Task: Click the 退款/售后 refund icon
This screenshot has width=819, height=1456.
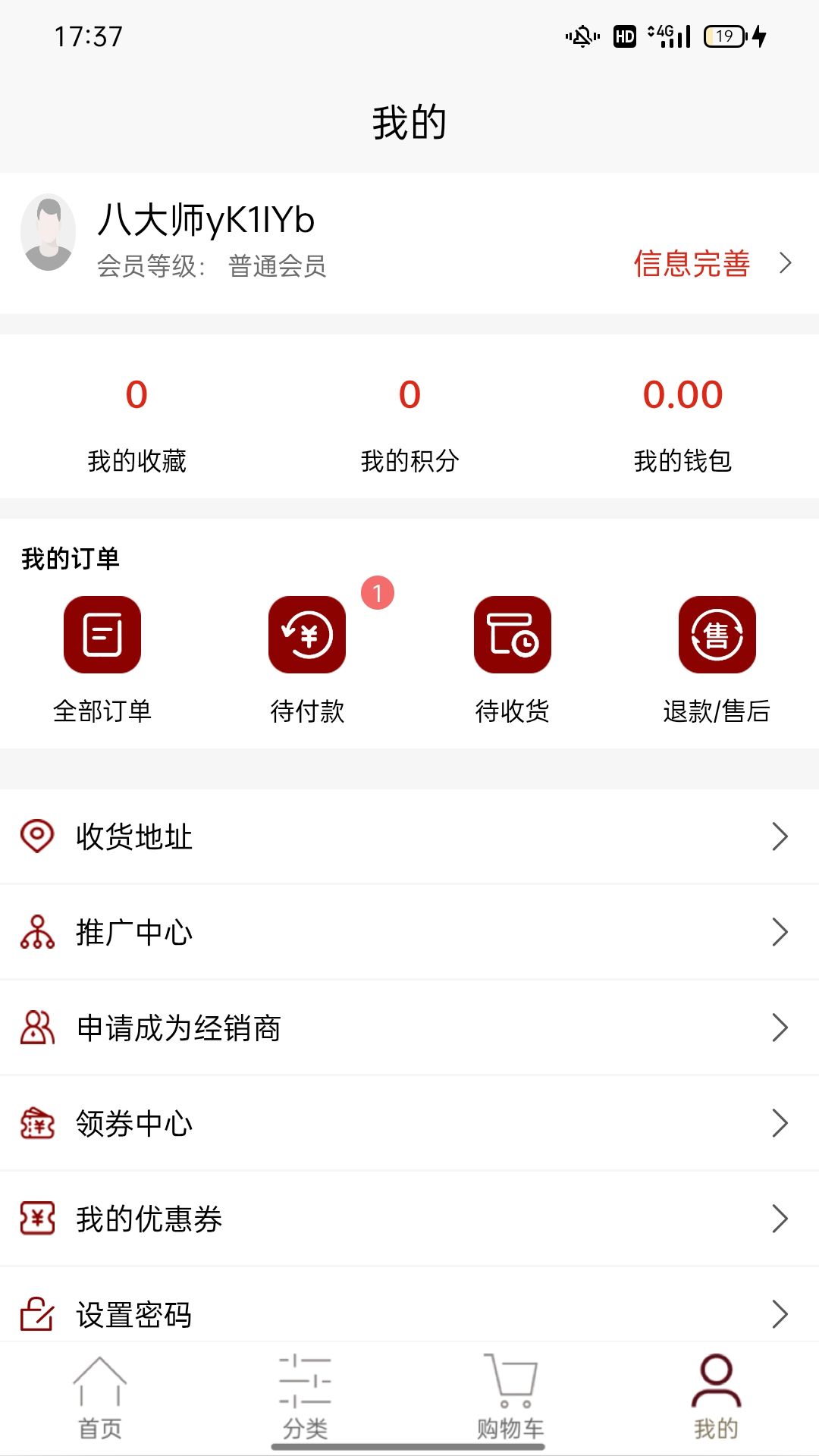Action: tap(718, 635)
